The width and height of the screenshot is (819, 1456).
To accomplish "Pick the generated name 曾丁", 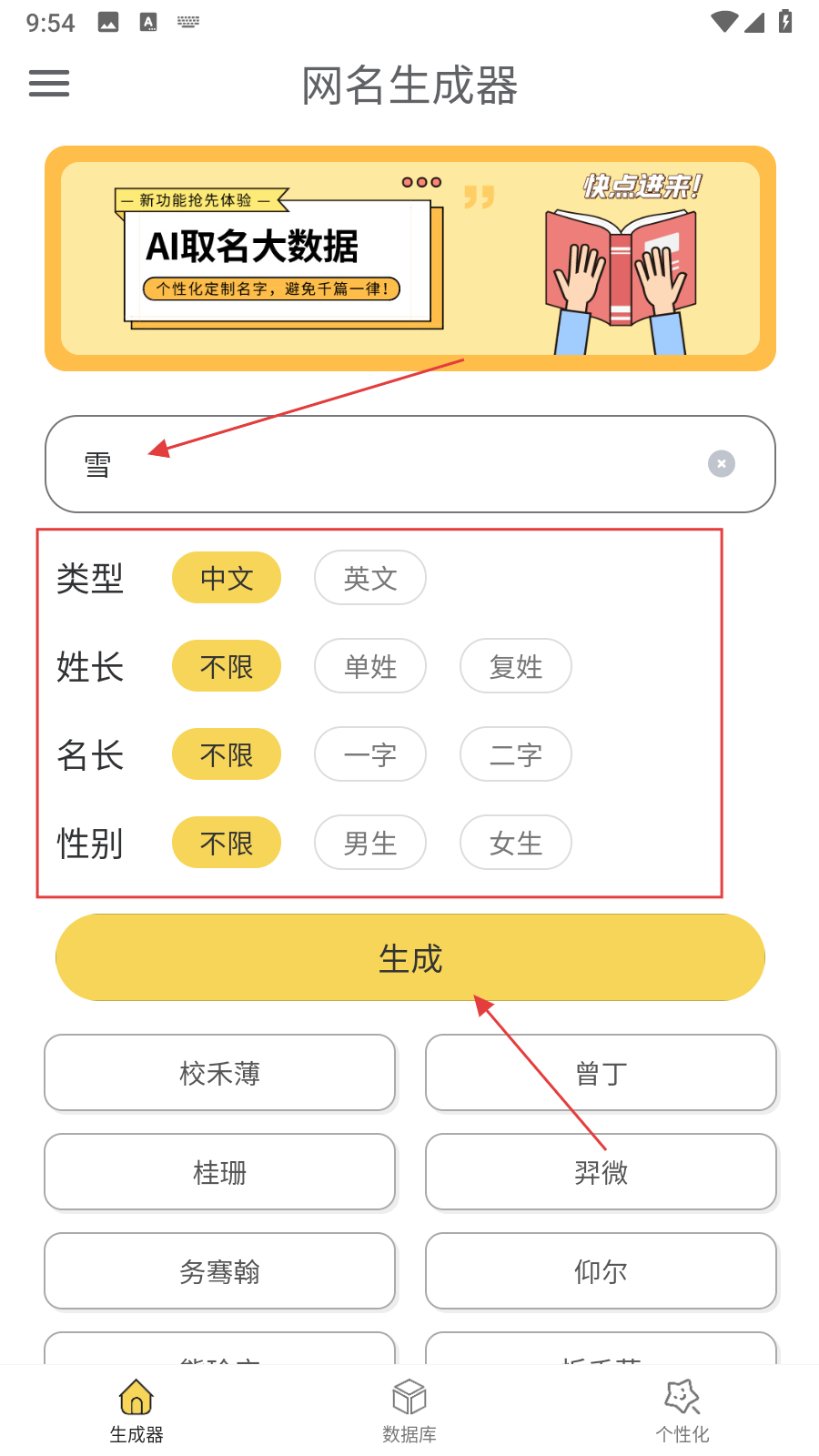I will coord(601,1073).
